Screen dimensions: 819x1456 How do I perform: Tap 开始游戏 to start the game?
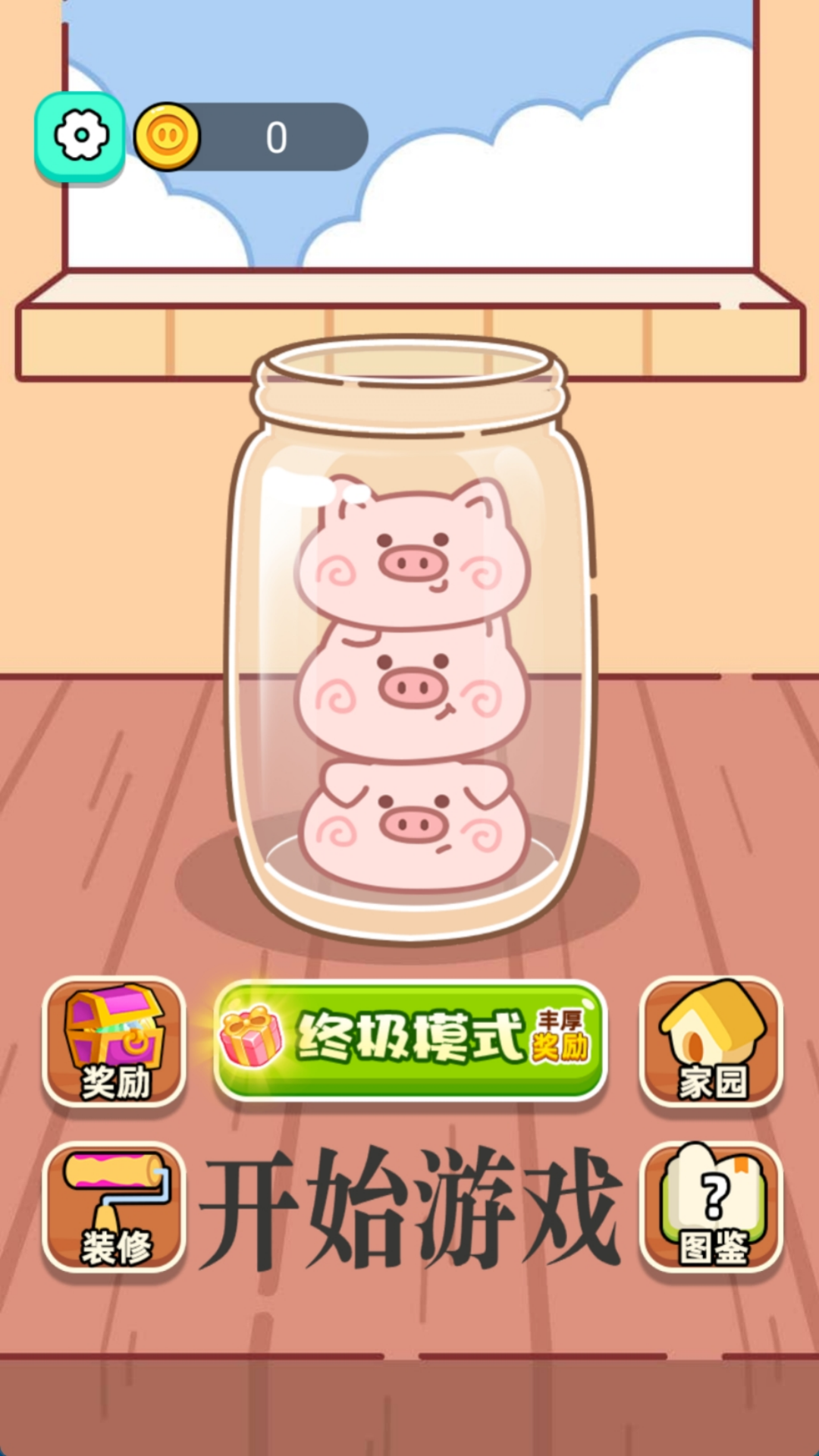pyautogui.click(x=410, y=1208)
